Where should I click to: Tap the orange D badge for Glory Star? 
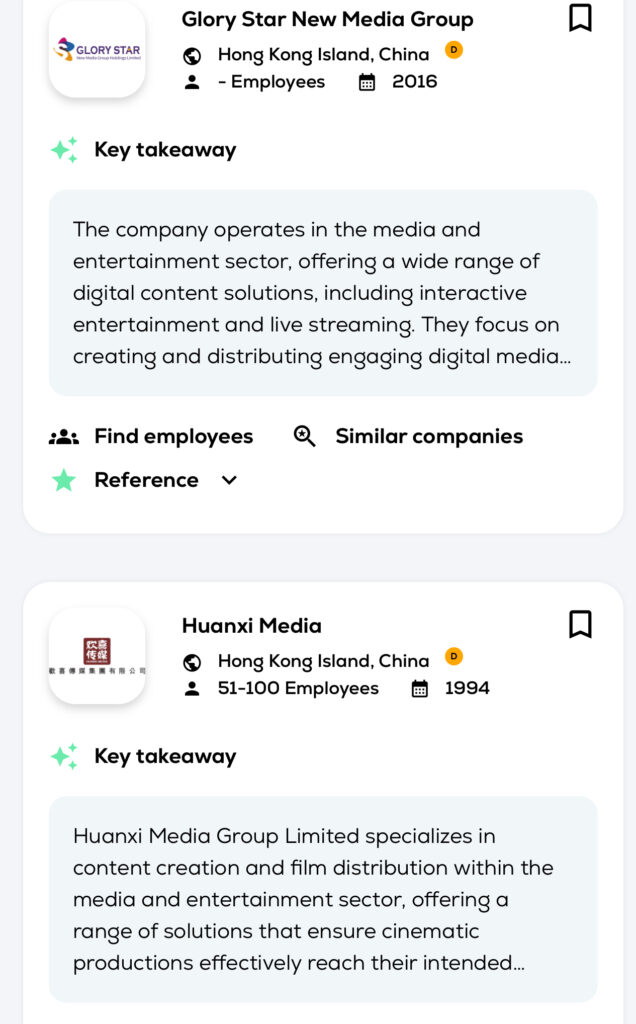pos(454,50)
